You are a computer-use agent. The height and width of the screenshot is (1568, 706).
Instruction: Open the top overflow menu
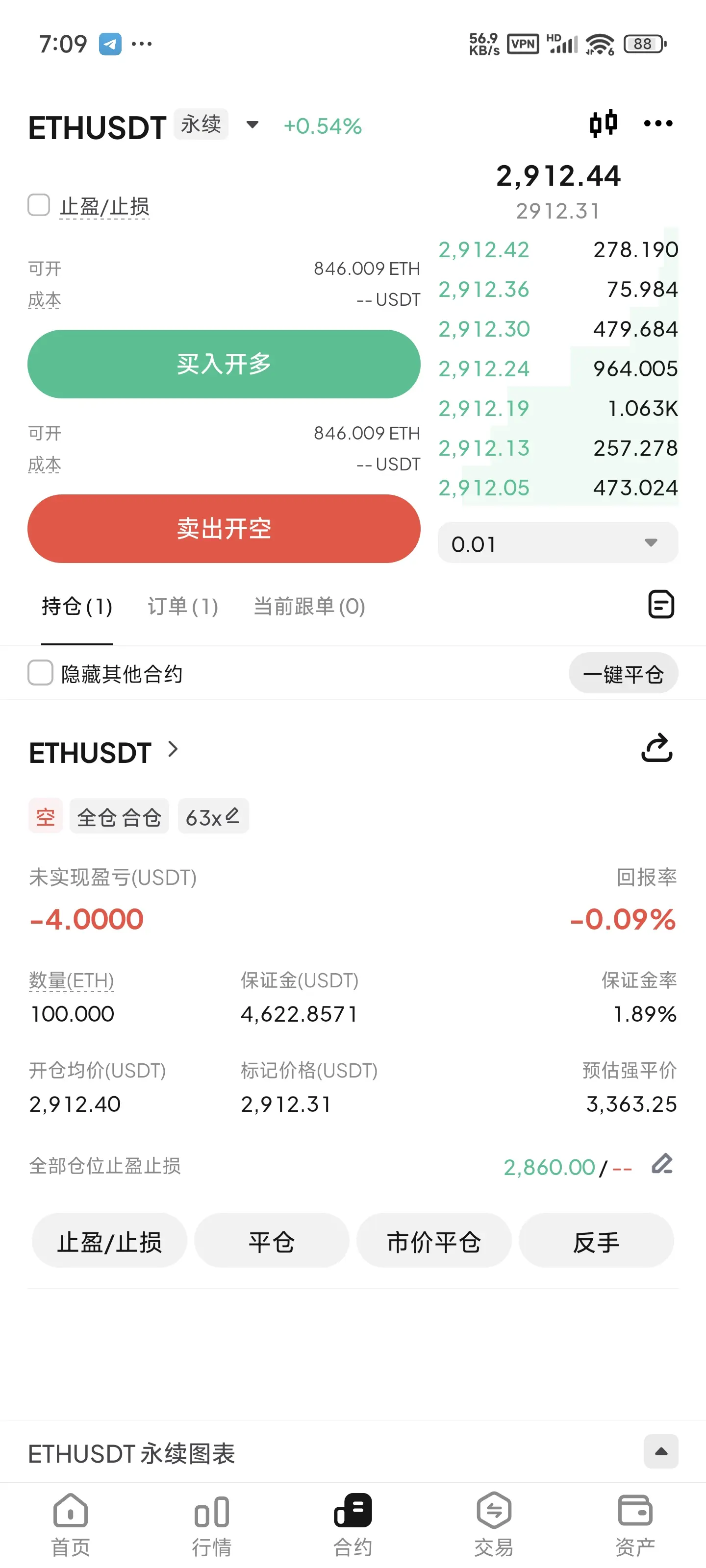pyautogui.click(x=658, y=123)
